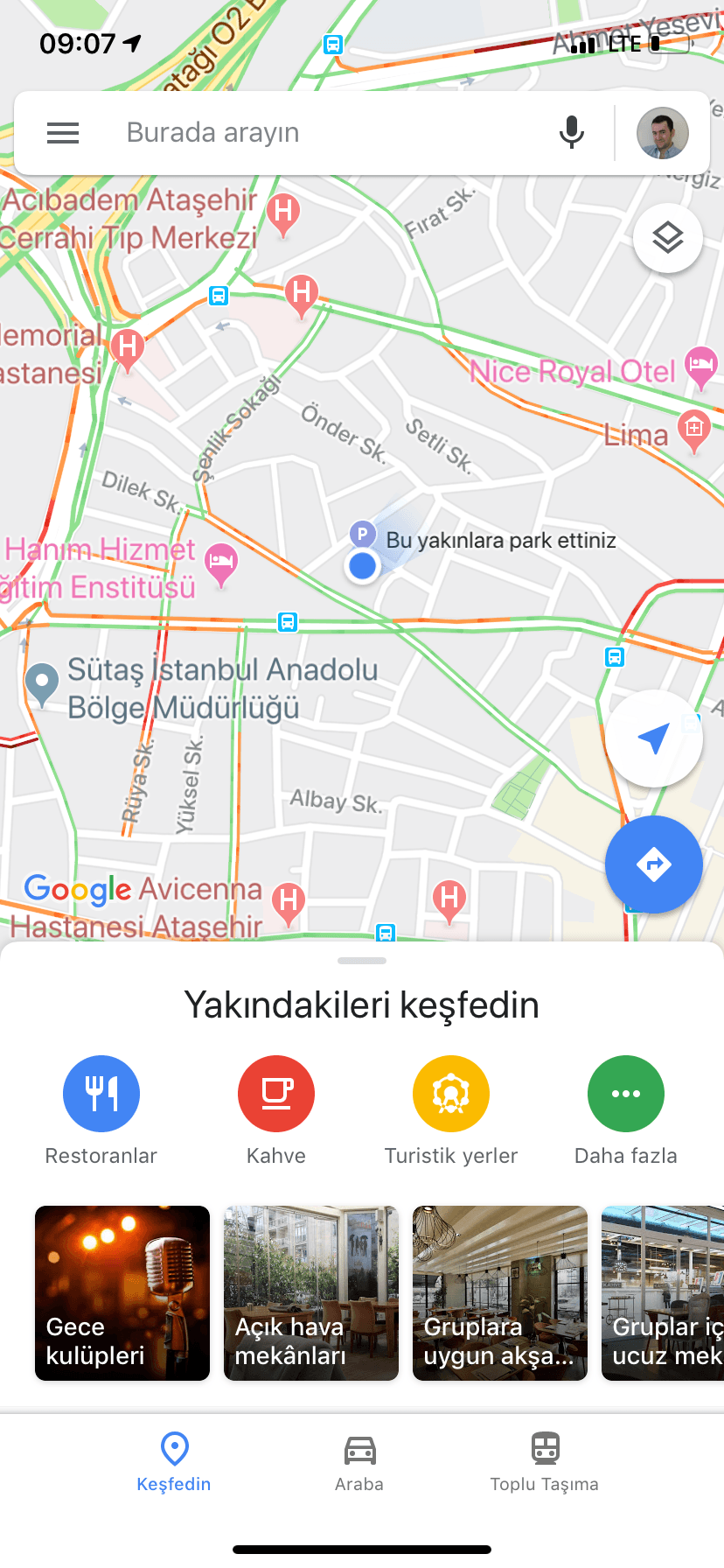Tap your profile picture
Viewport: 724px width, 1568px height.
click(x=662, y=132)
